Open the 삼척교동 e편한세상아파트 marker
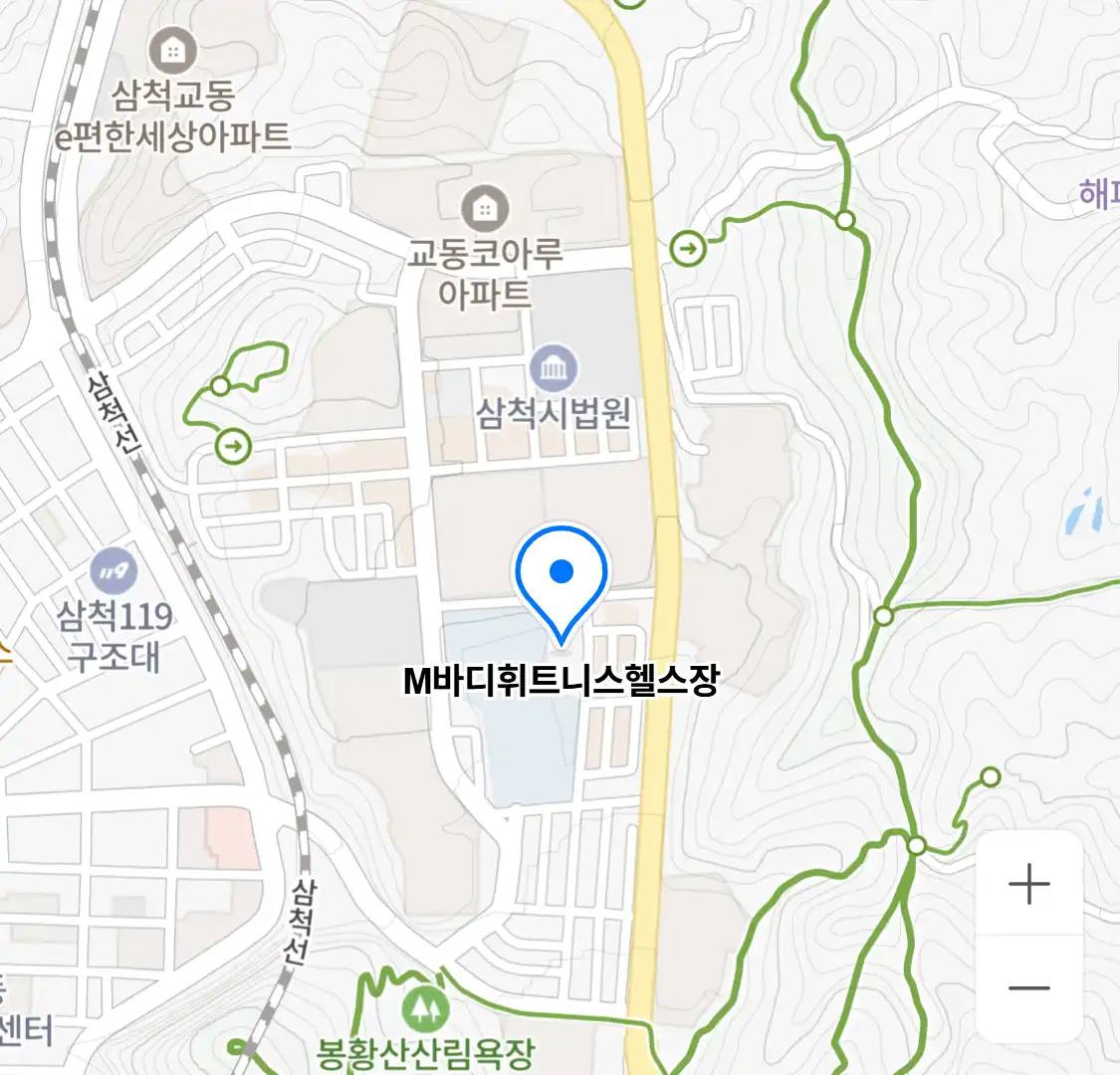 (x=172, y=50)
